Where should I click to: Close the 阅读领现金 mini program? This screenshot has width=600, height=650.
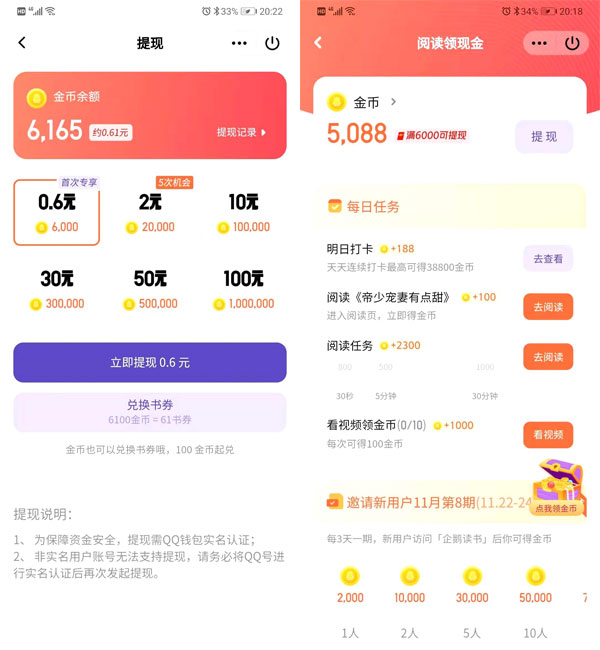click(x=572, y=43)
